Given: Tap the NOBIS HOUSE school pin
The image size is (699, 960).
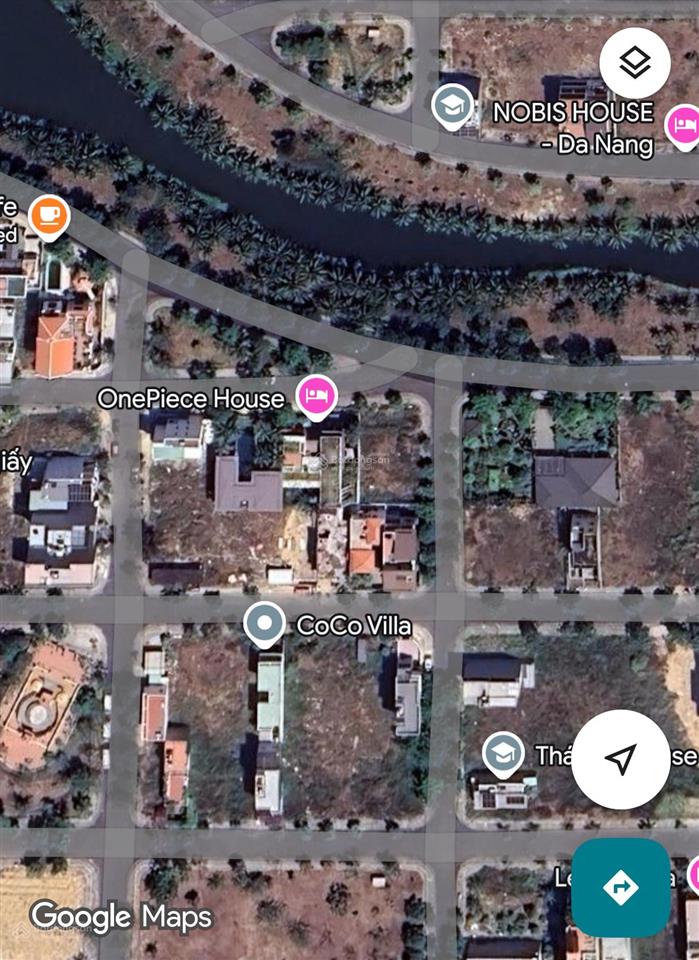Looking at the screenshot, I should tap(452, 104).
